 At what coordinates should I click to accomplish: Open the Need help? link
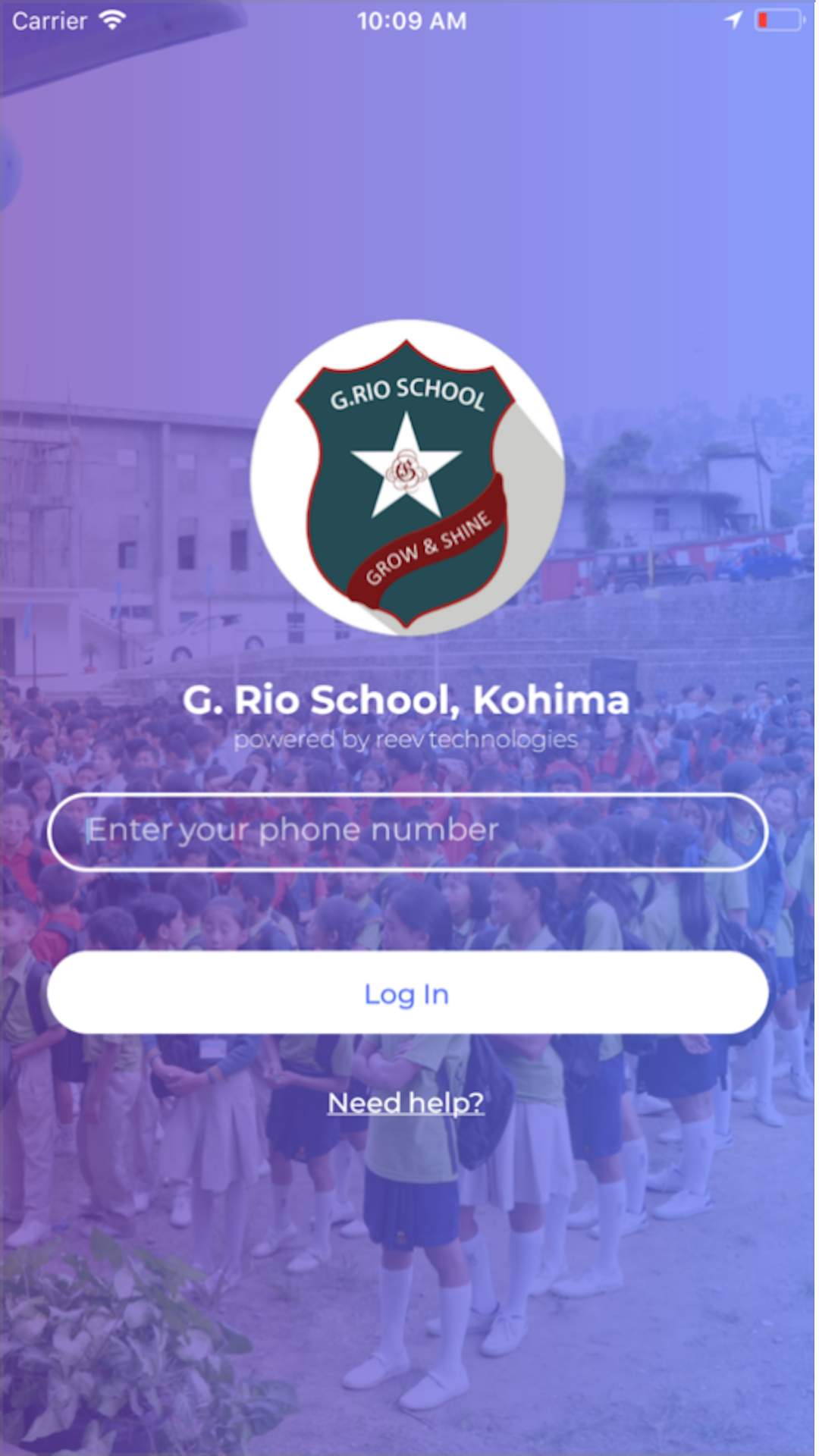(x=406, y=1102)
